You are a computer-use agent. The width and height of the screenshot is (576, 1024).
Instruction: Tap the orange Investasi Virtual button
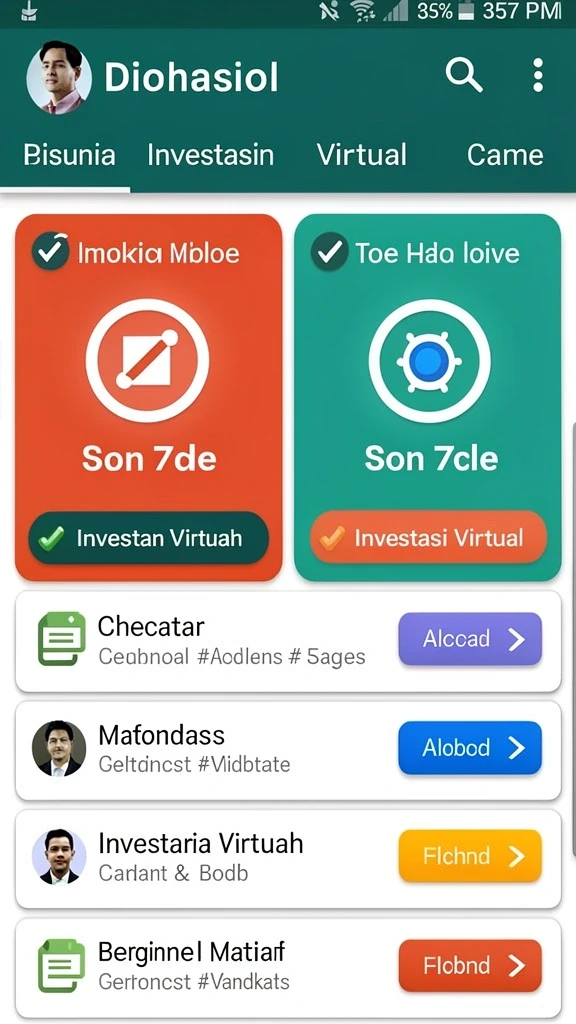click(x=428, y=537)
